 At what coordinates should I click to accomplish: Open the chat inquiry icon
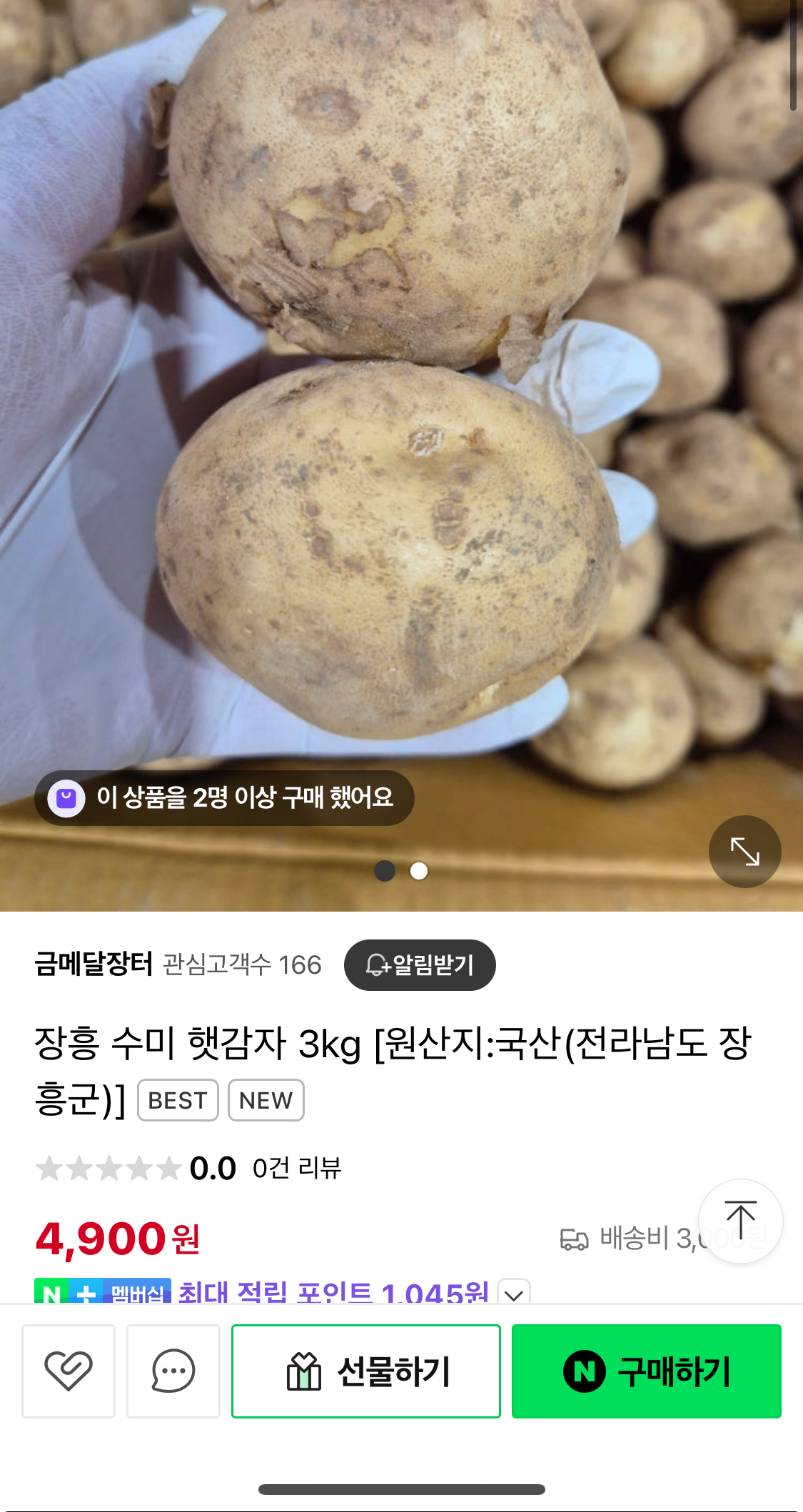[173, 1371]
